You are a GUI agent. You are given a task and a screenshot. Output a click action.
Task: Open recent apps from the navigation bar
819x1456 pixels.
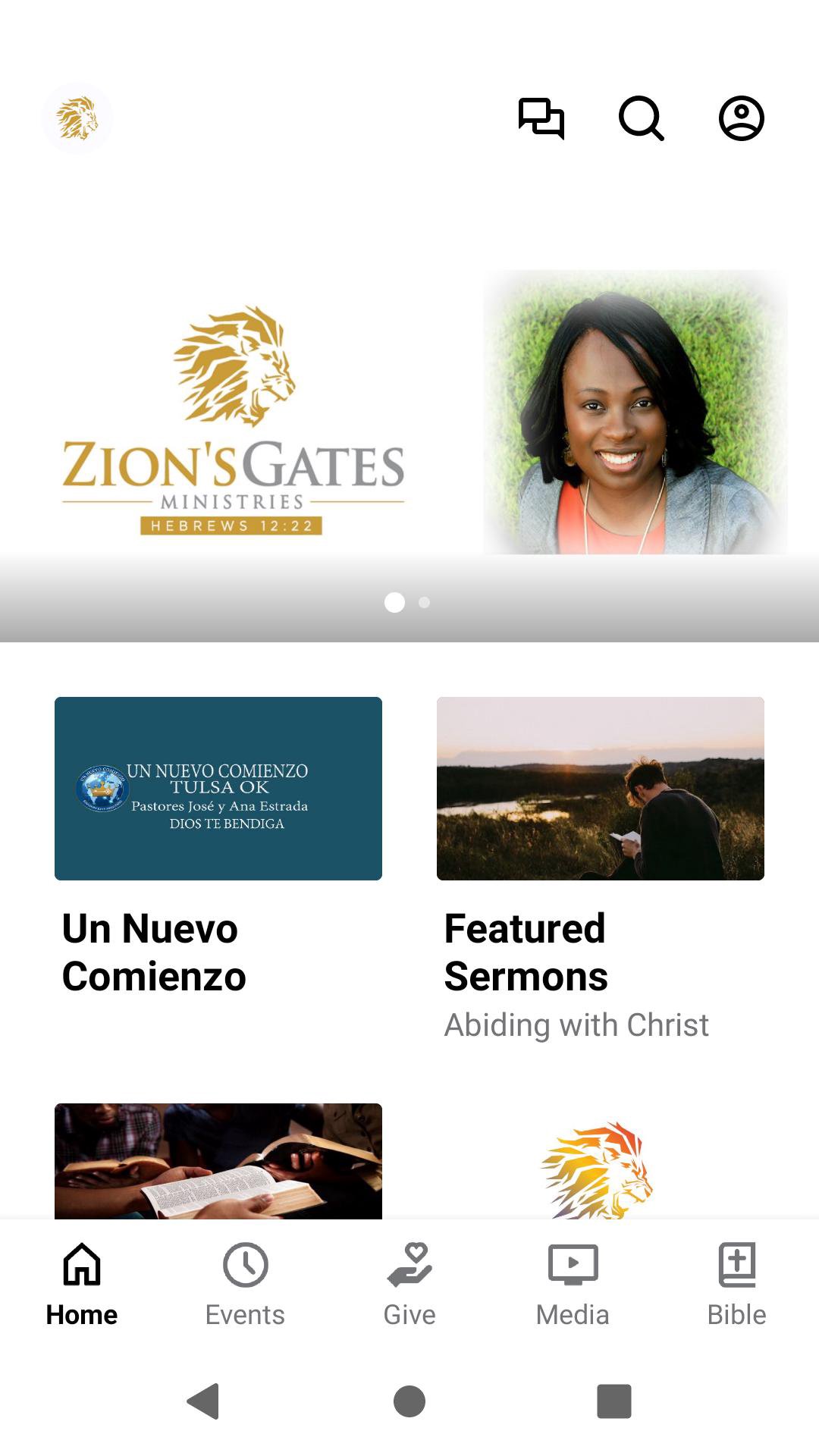point(614,1401)
